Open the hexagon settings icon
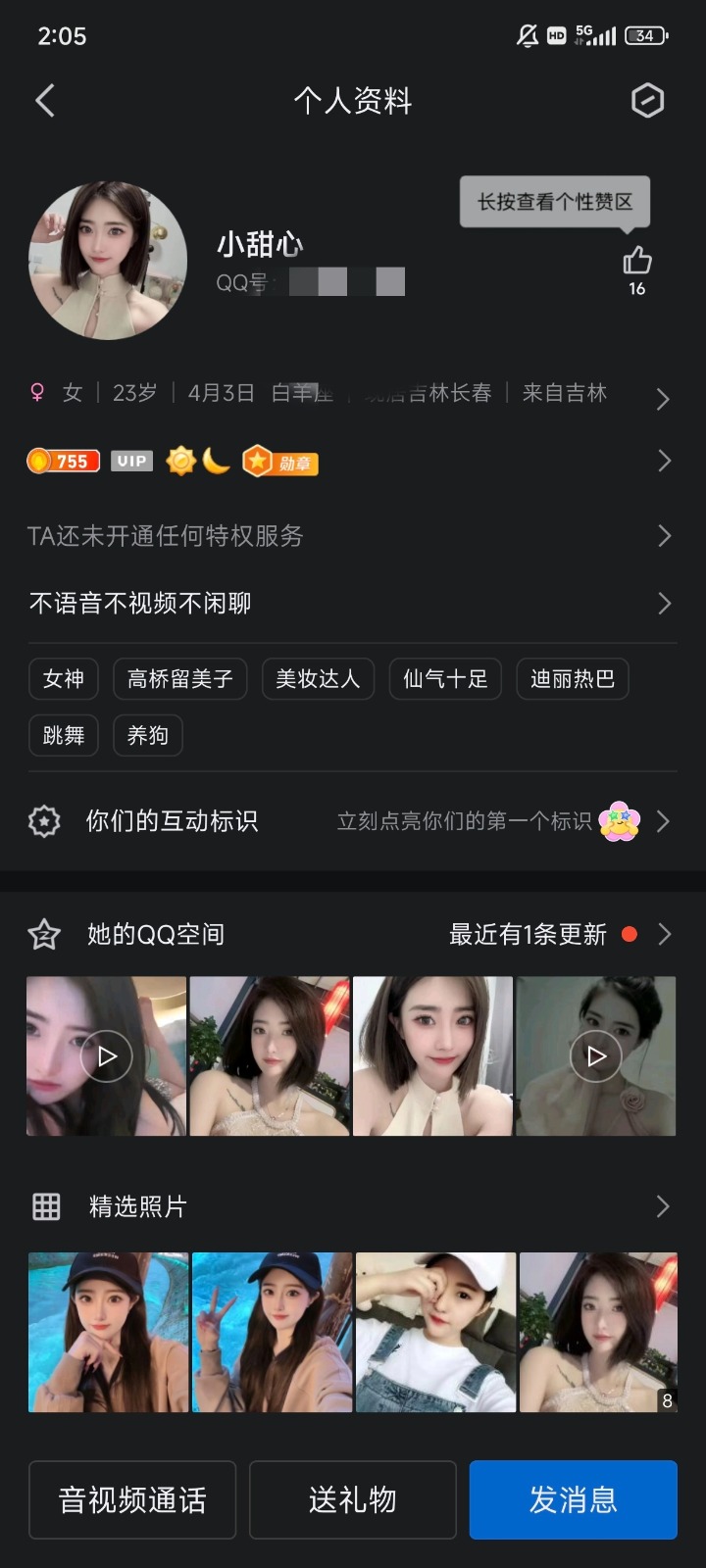This screenshot has height=1568, width=706. 647,101
